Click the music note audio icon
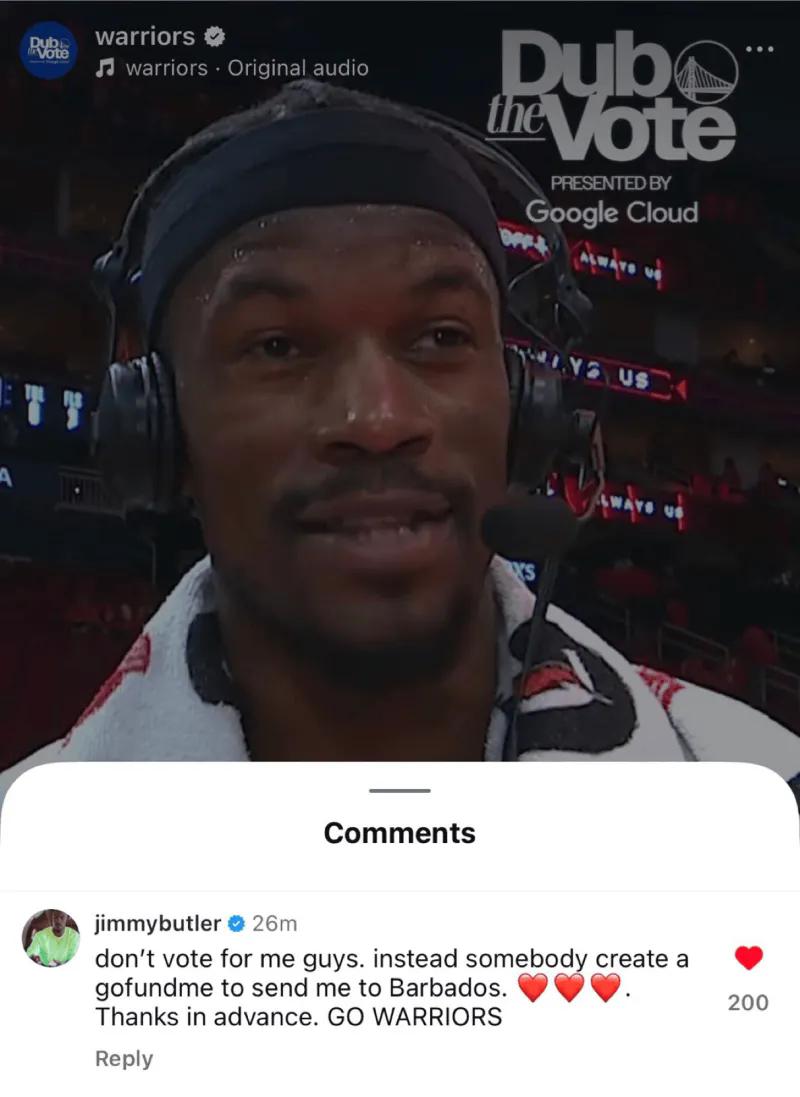Image resolution: width=800 pixels, height=1097 pixels. point(104,69)
